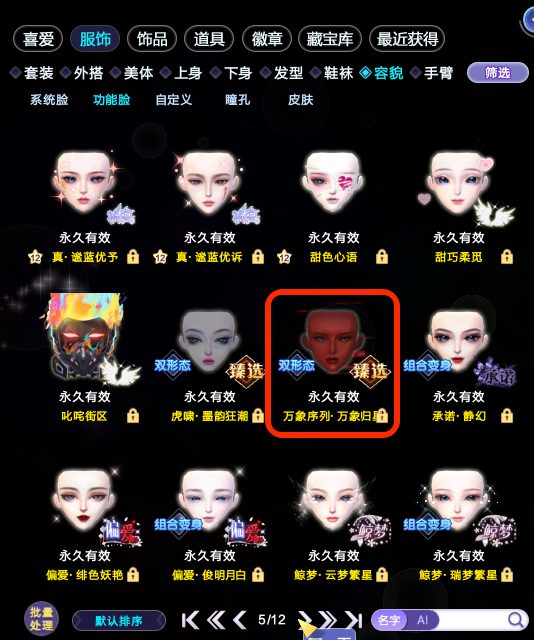
Task: Tap the 筛选 filter button
Action: pos(498,73)
